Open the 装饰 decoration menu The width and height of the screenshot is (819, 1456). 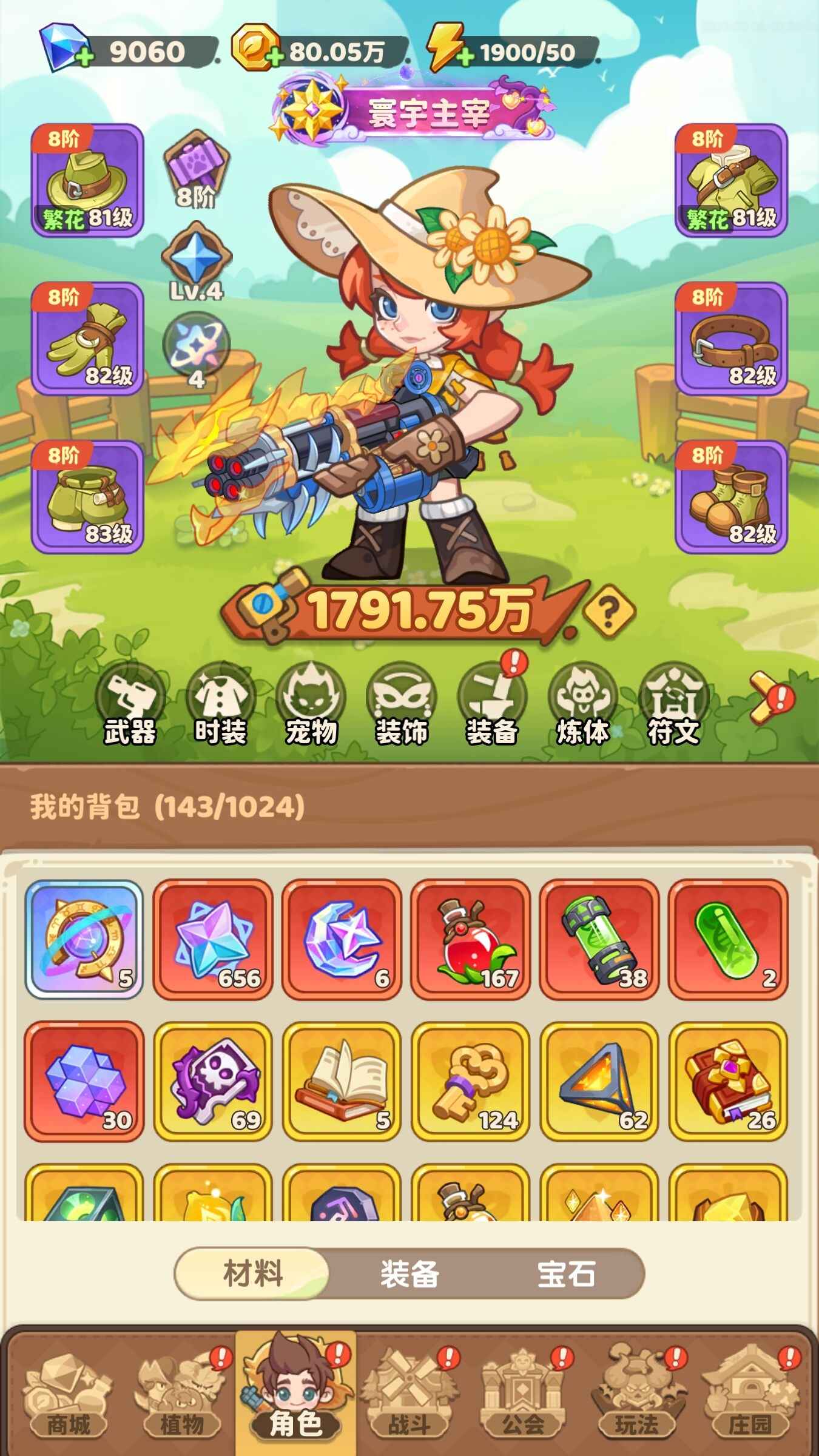coord(401,704)
